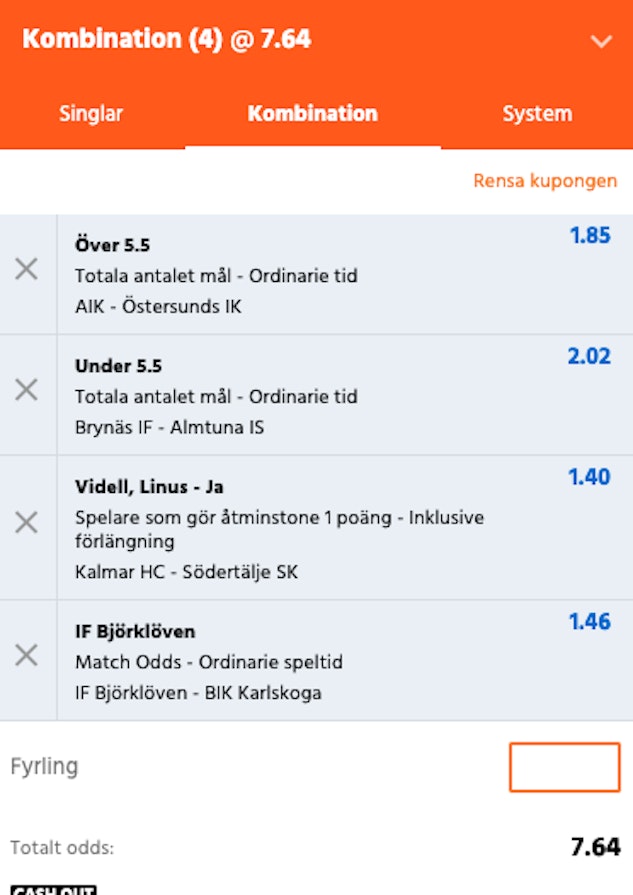633x895 pixels.
Task: Collapse the bet slip with the chevron
Action: coord(601,42)
